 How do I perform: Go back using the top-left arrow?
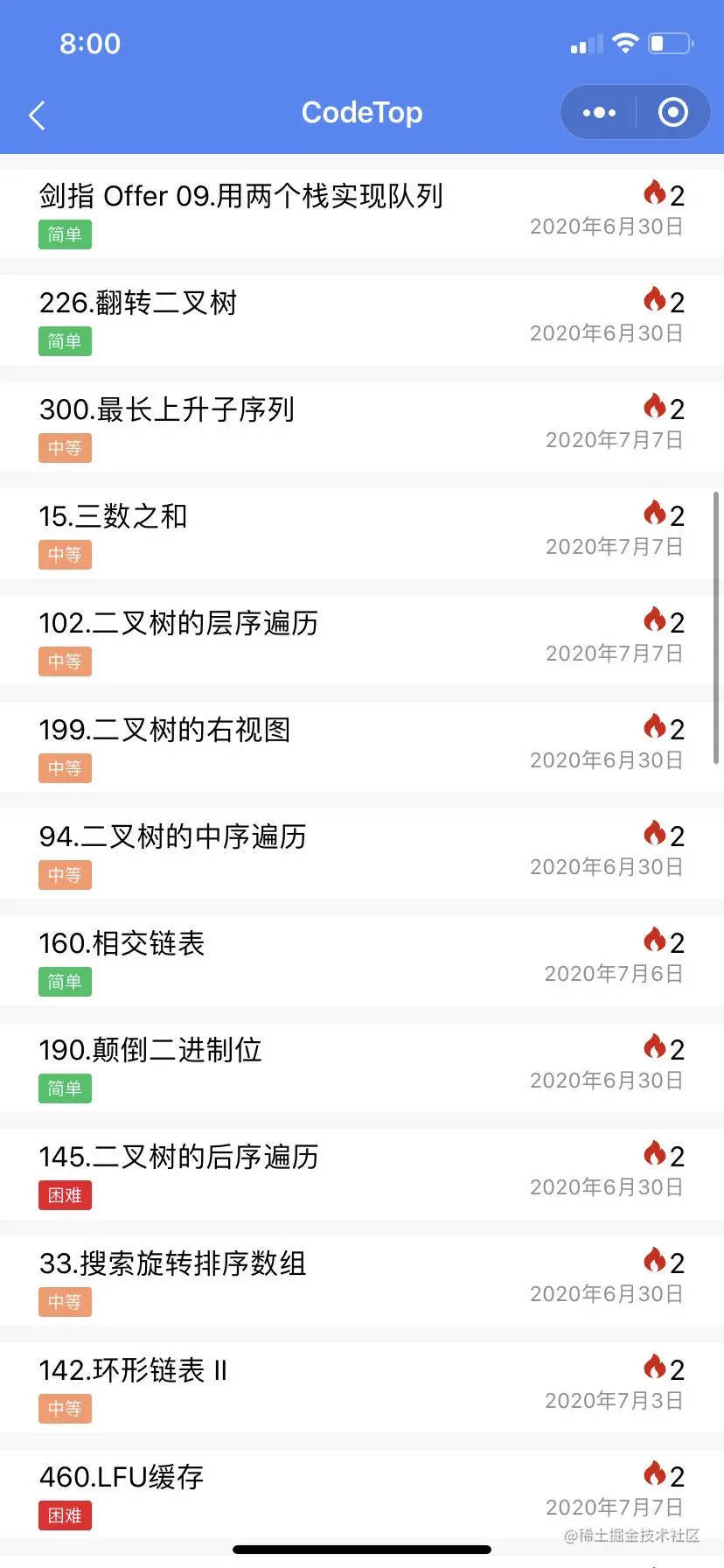[x=37, y=115]
